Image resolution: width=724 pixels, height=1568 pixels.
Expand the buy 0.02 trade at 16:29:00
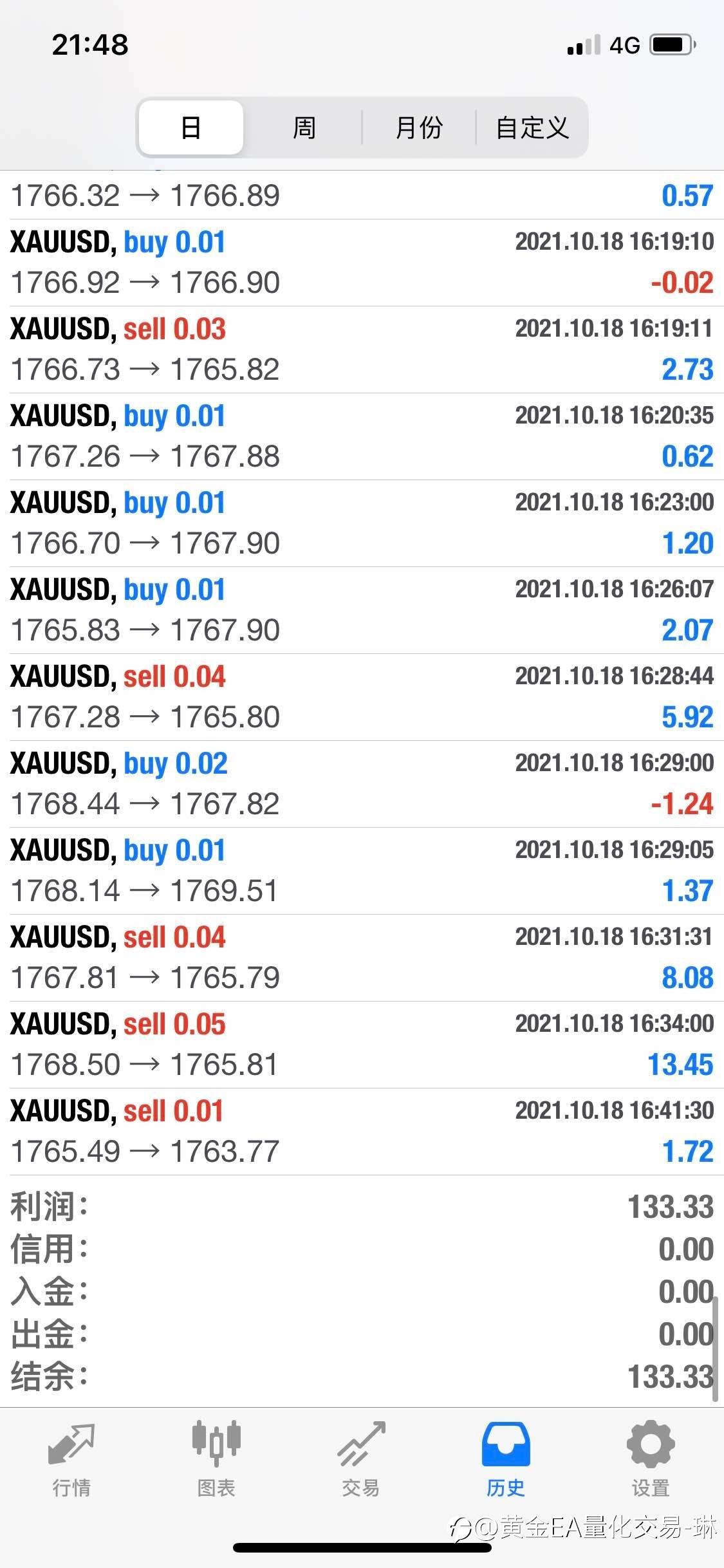362,784
